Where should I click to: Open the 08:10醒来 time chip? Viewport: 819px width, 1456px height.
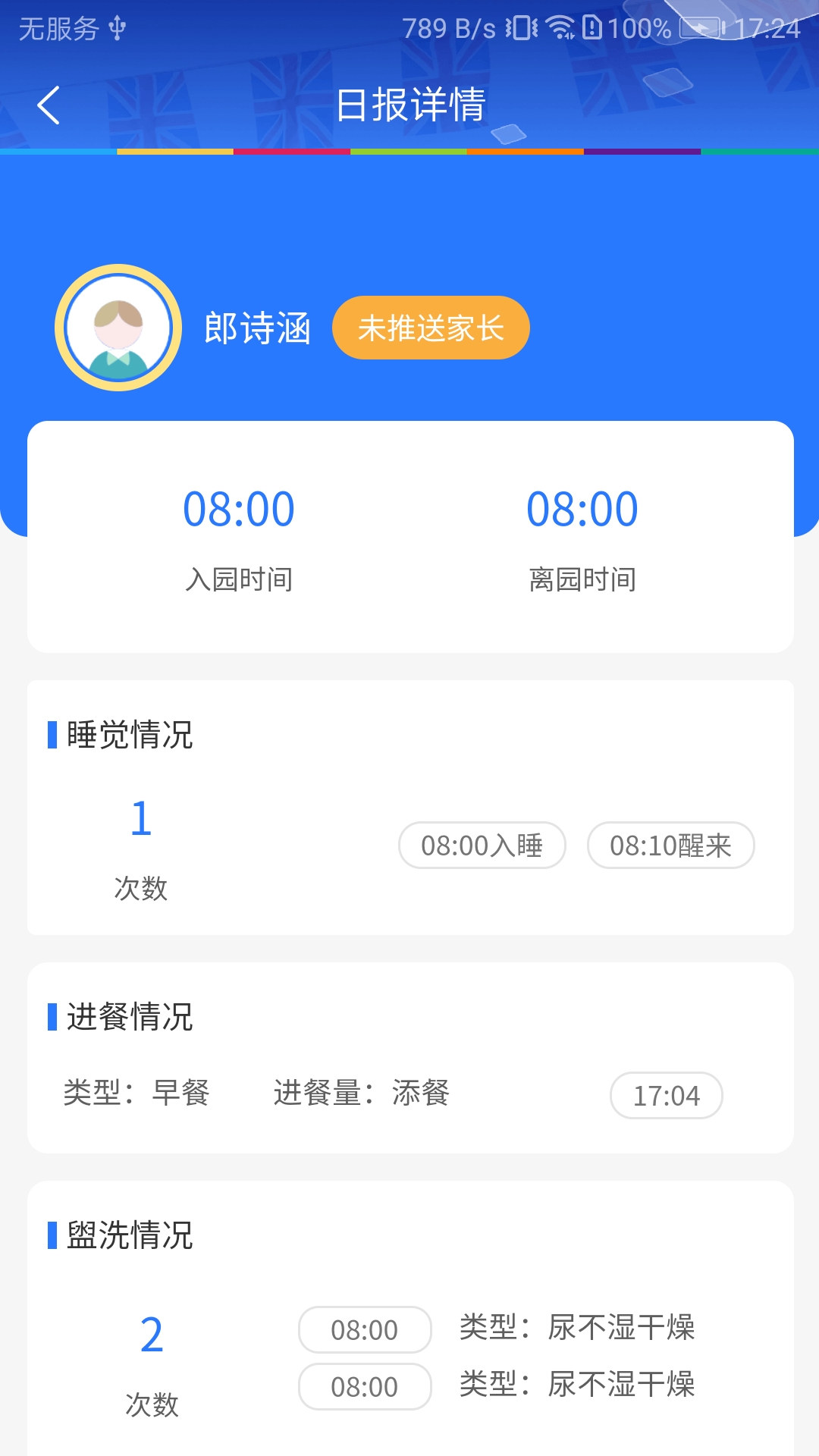coord(670,845)
